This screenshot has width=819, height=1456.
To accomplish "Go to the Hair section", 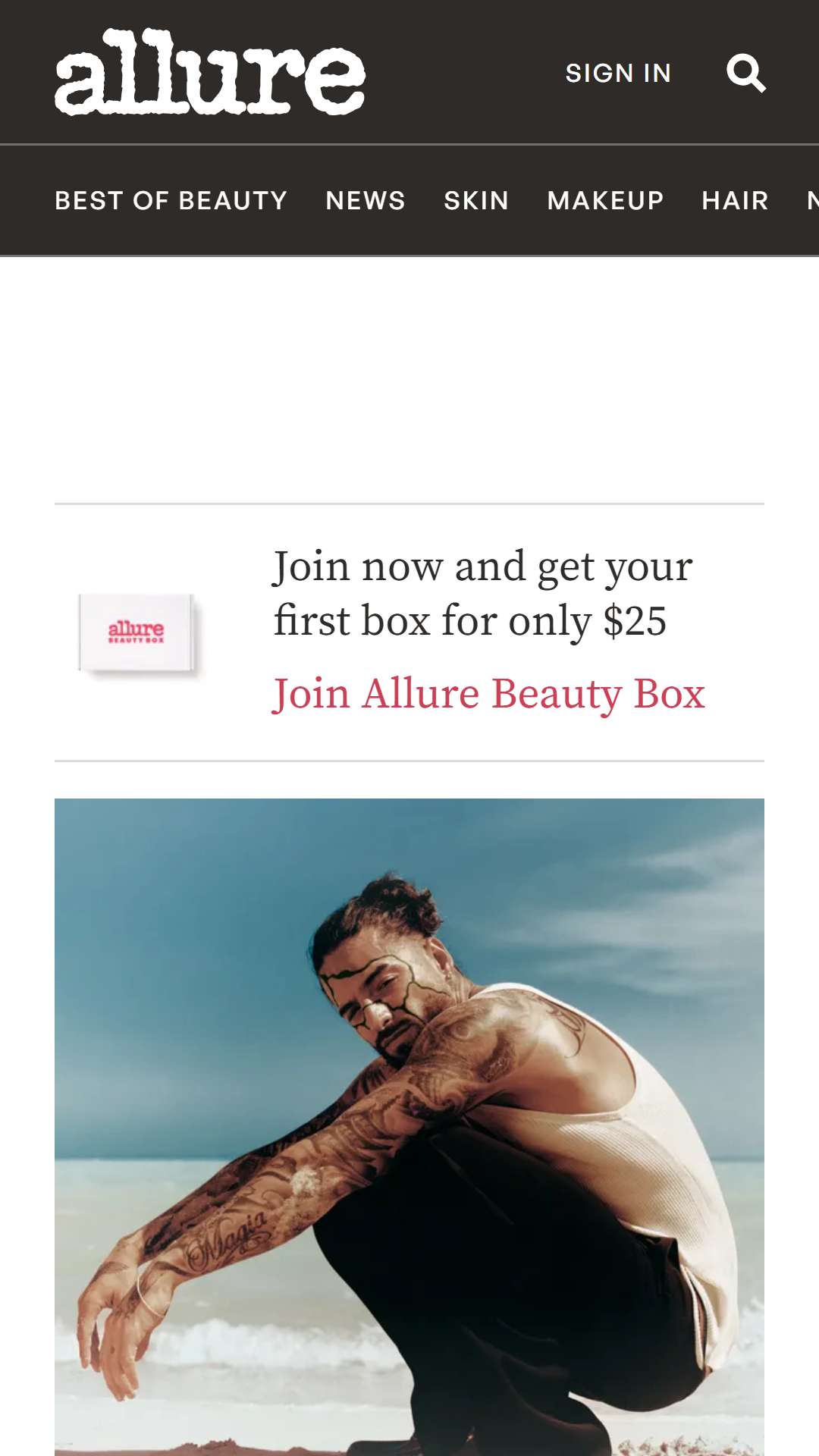I will 735,200.
